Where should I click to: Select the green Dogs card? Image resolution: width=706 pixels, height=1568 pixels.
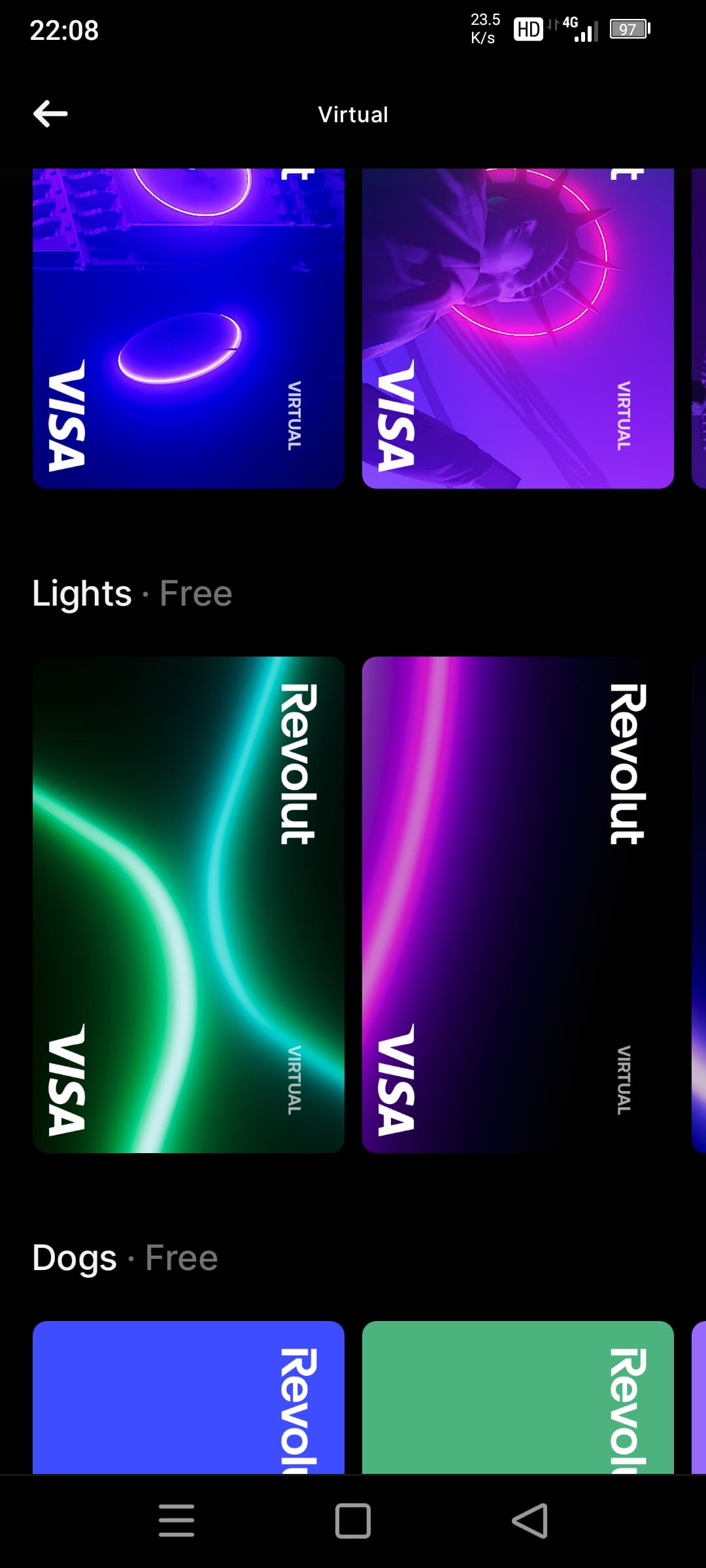point(518,1397)
